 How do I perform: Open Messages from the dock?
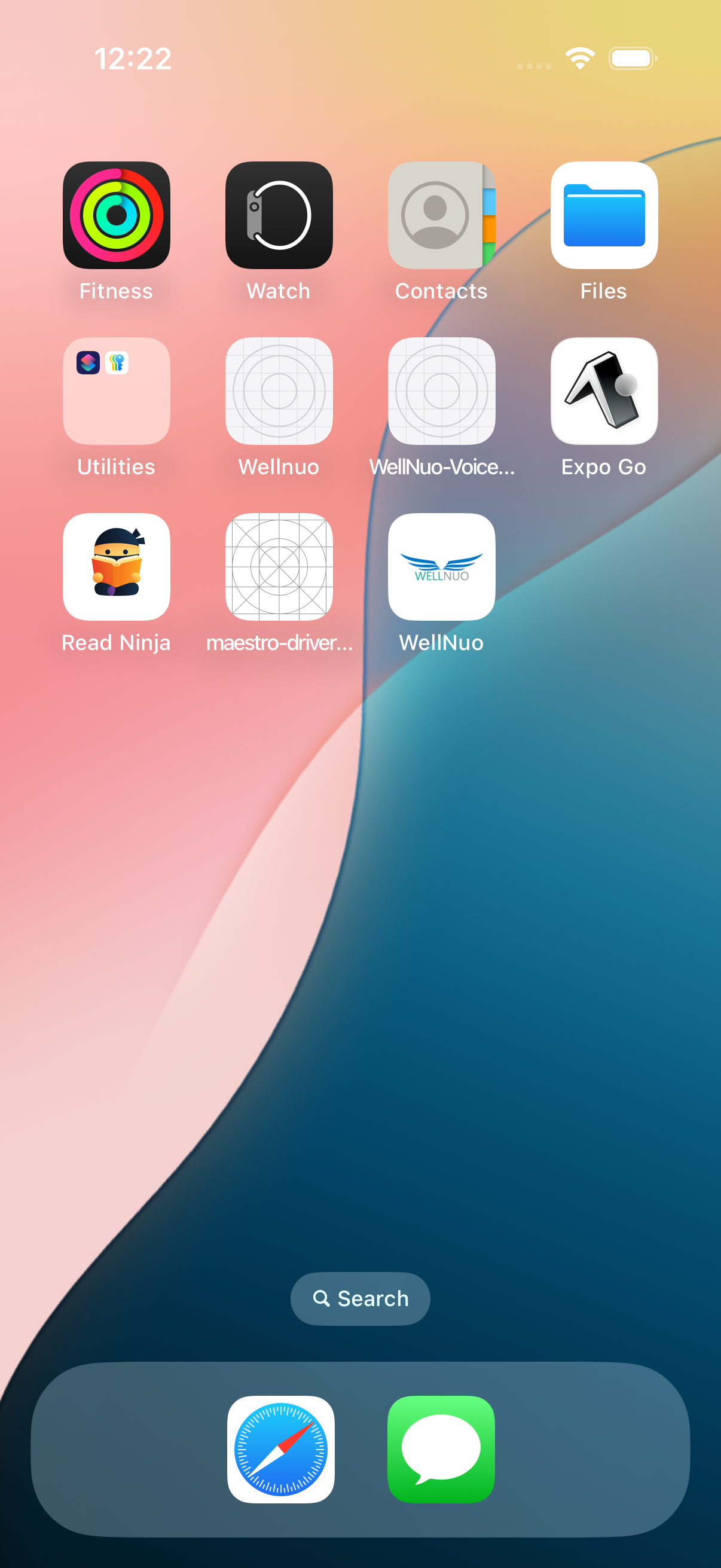(441, 1450)
